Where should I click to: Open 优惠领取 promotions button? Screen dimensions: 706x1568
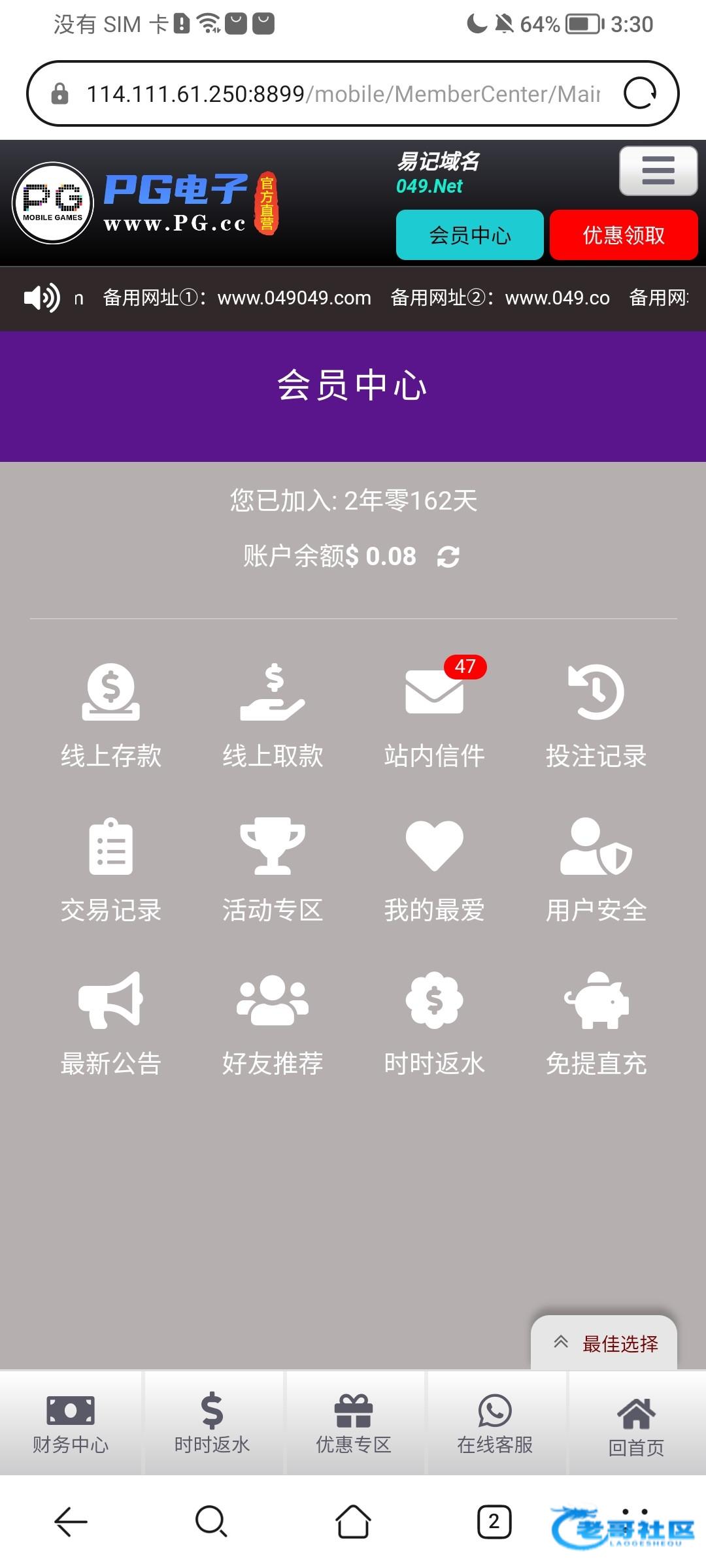(x=623, y=235)
